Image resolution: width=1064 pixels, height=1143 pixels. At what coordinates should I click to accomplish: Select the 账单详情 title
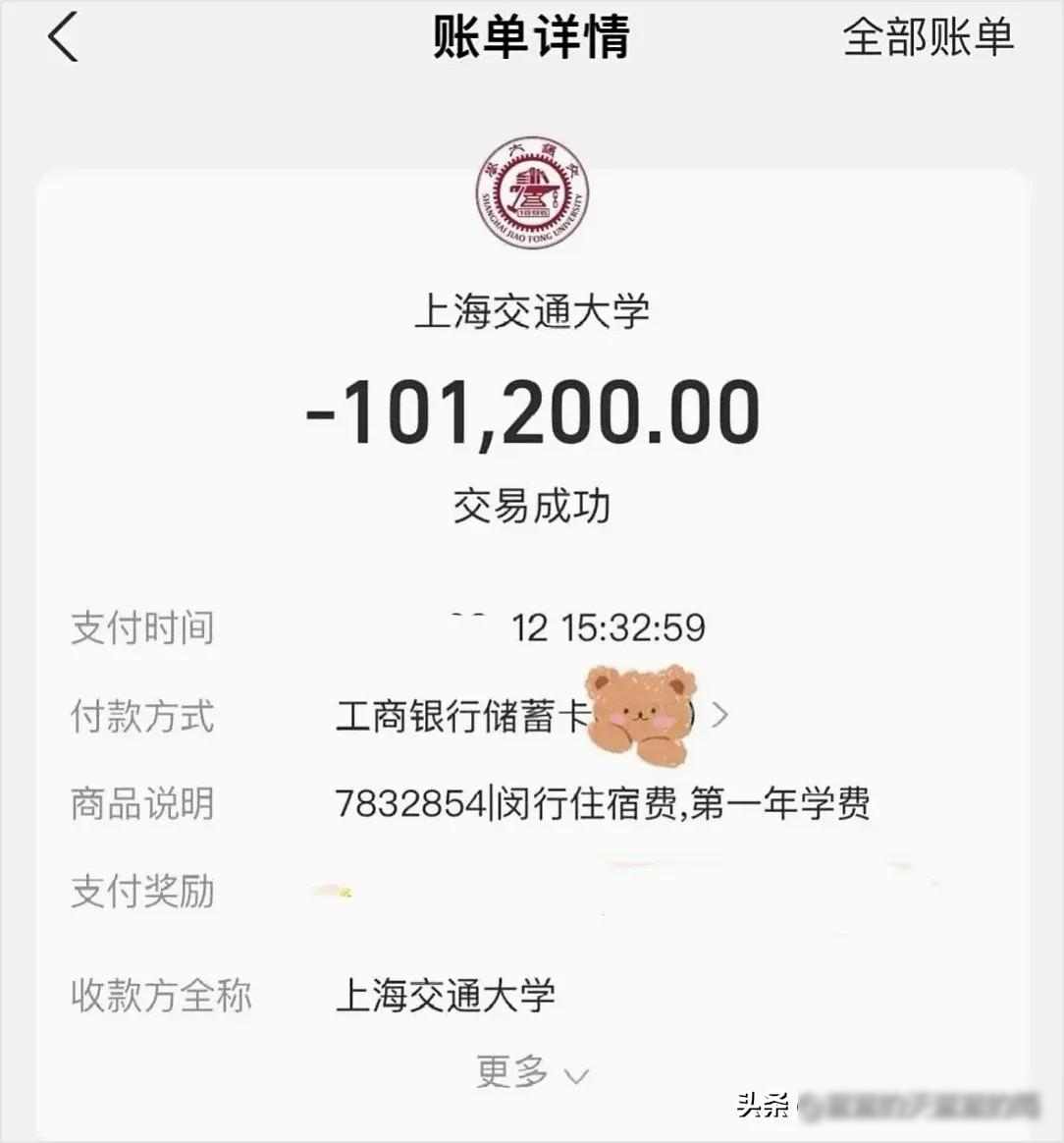pos(531,41)
